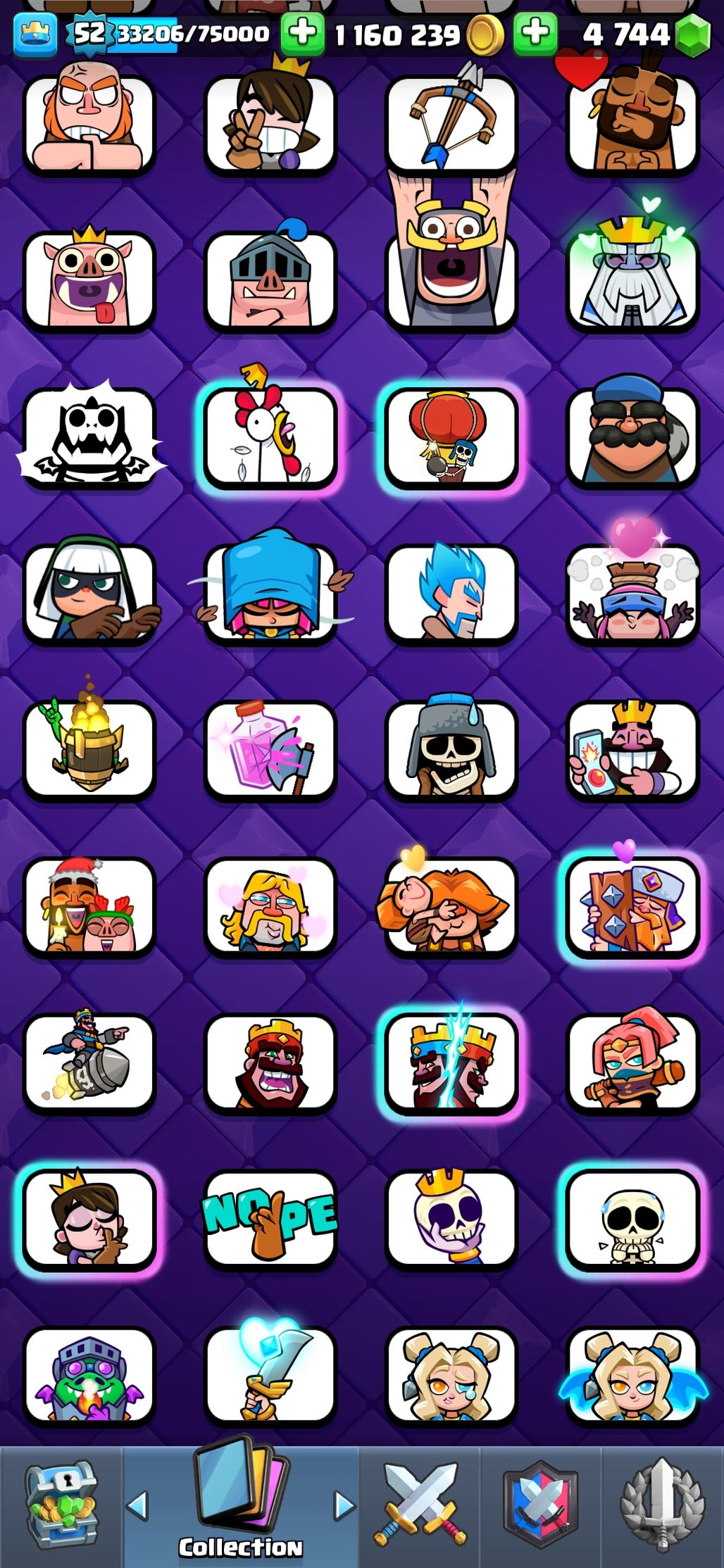
Task: Select the chicken emote
Action: [x=270, y=437]
